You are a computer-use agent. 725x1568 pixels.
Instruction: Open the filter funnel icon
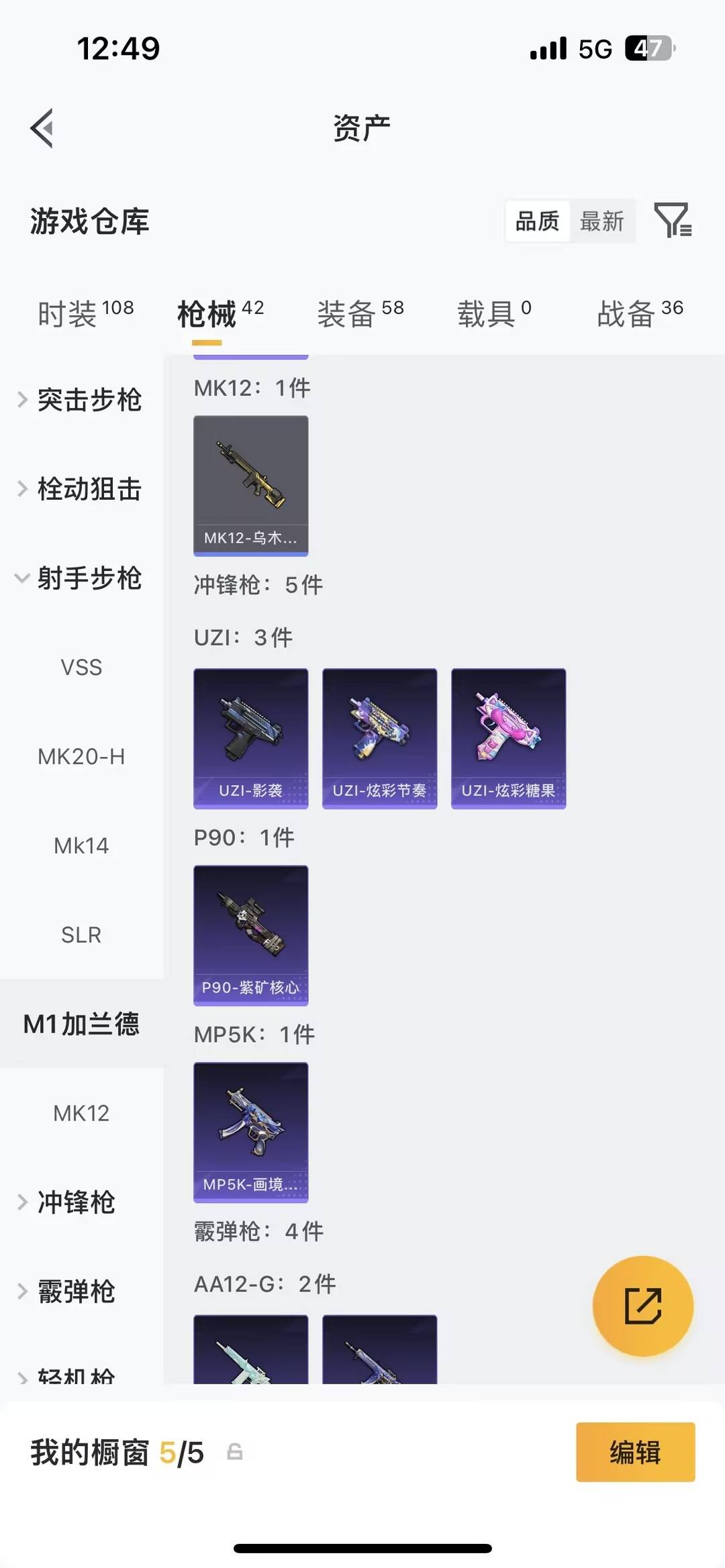(x=673, y=220)
